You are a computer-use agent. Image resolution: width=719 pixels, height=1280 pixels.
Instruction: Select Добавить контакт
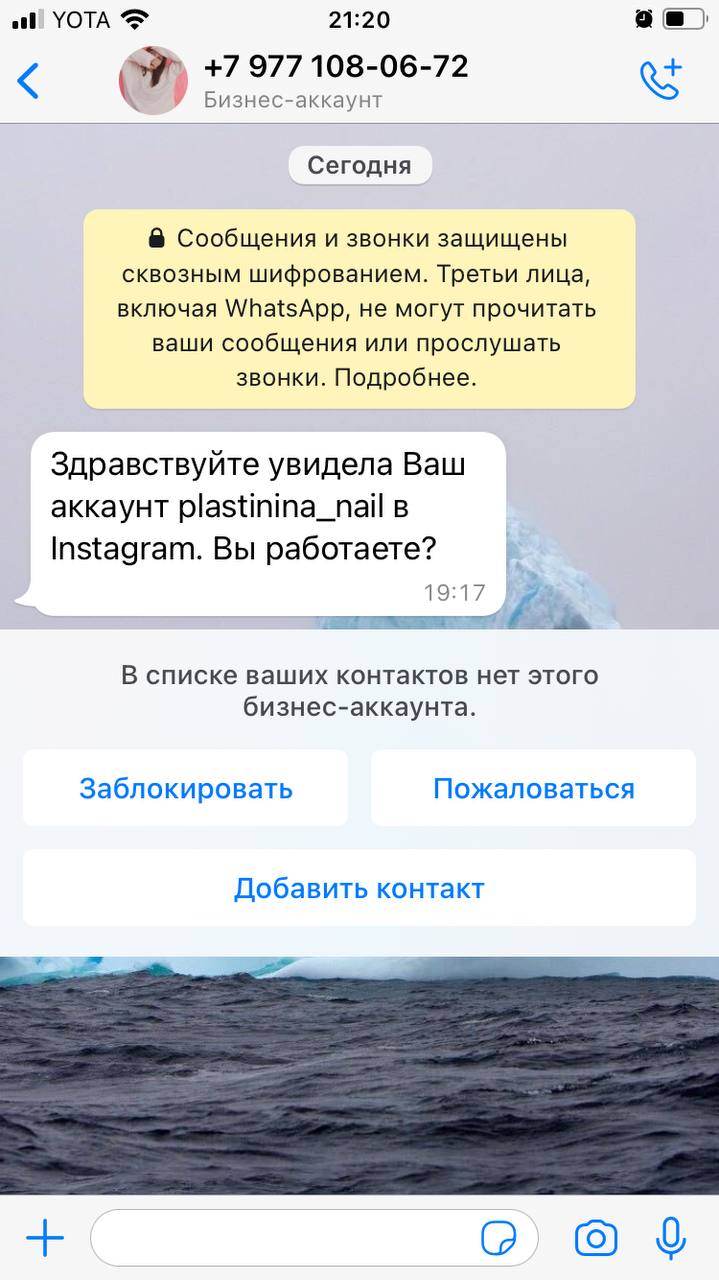click(x=359, y=888)
